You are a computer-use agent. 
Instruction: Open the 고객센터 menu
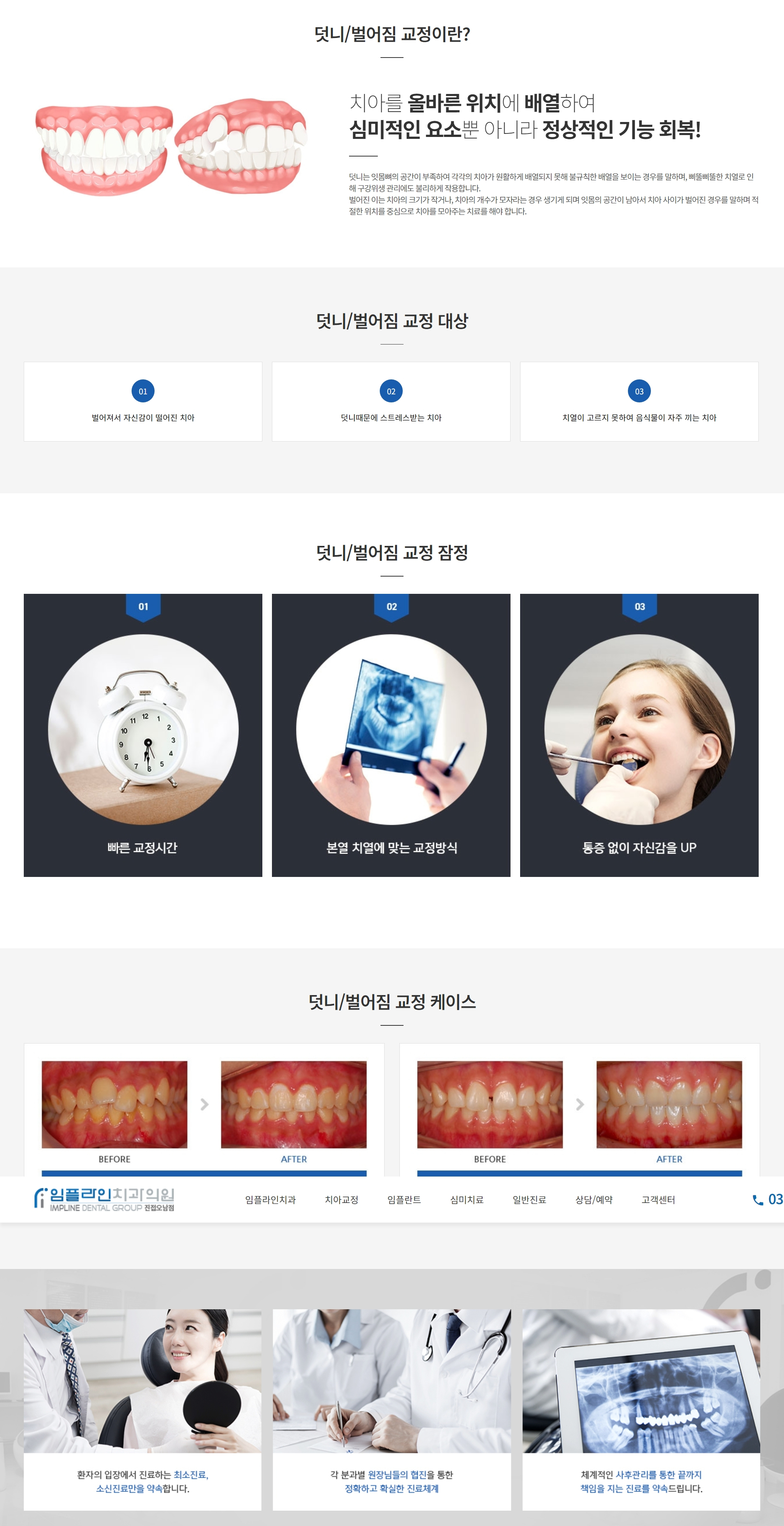(658, 1200)
